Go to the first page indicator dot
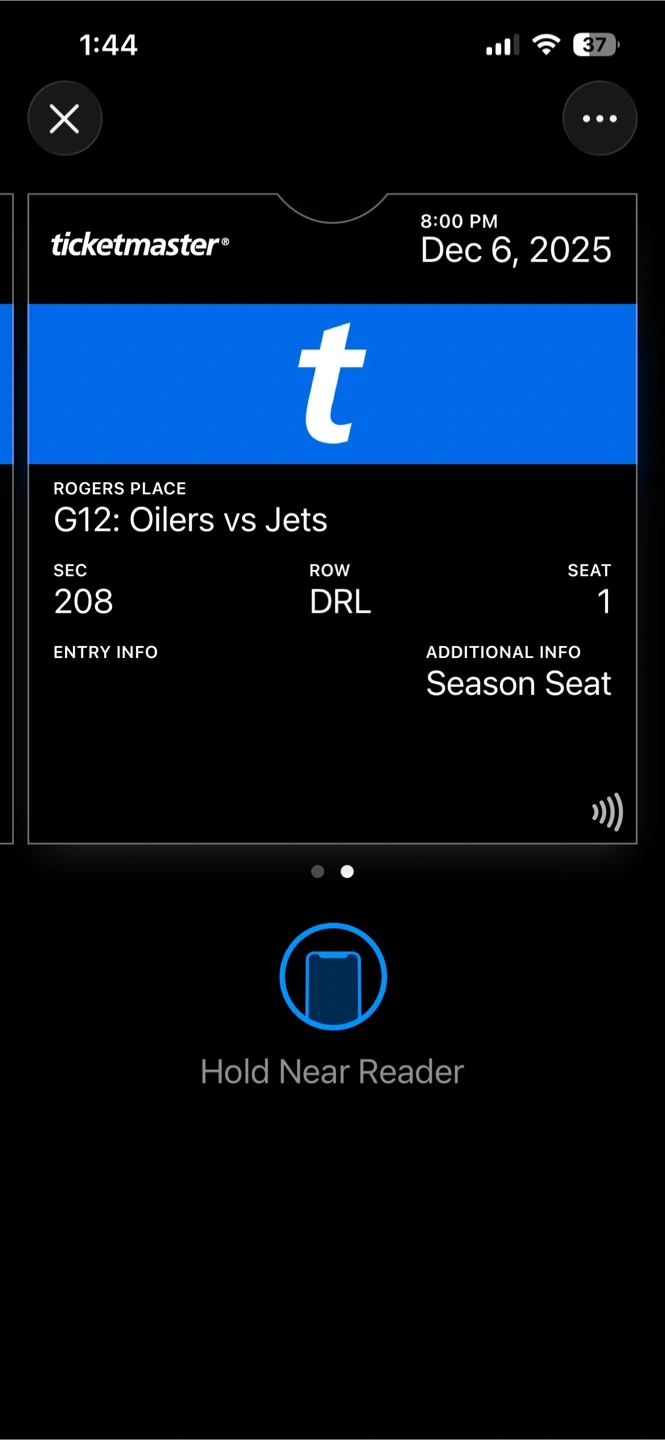Viewport: 665px width, 1440px height. coord(318,872)
